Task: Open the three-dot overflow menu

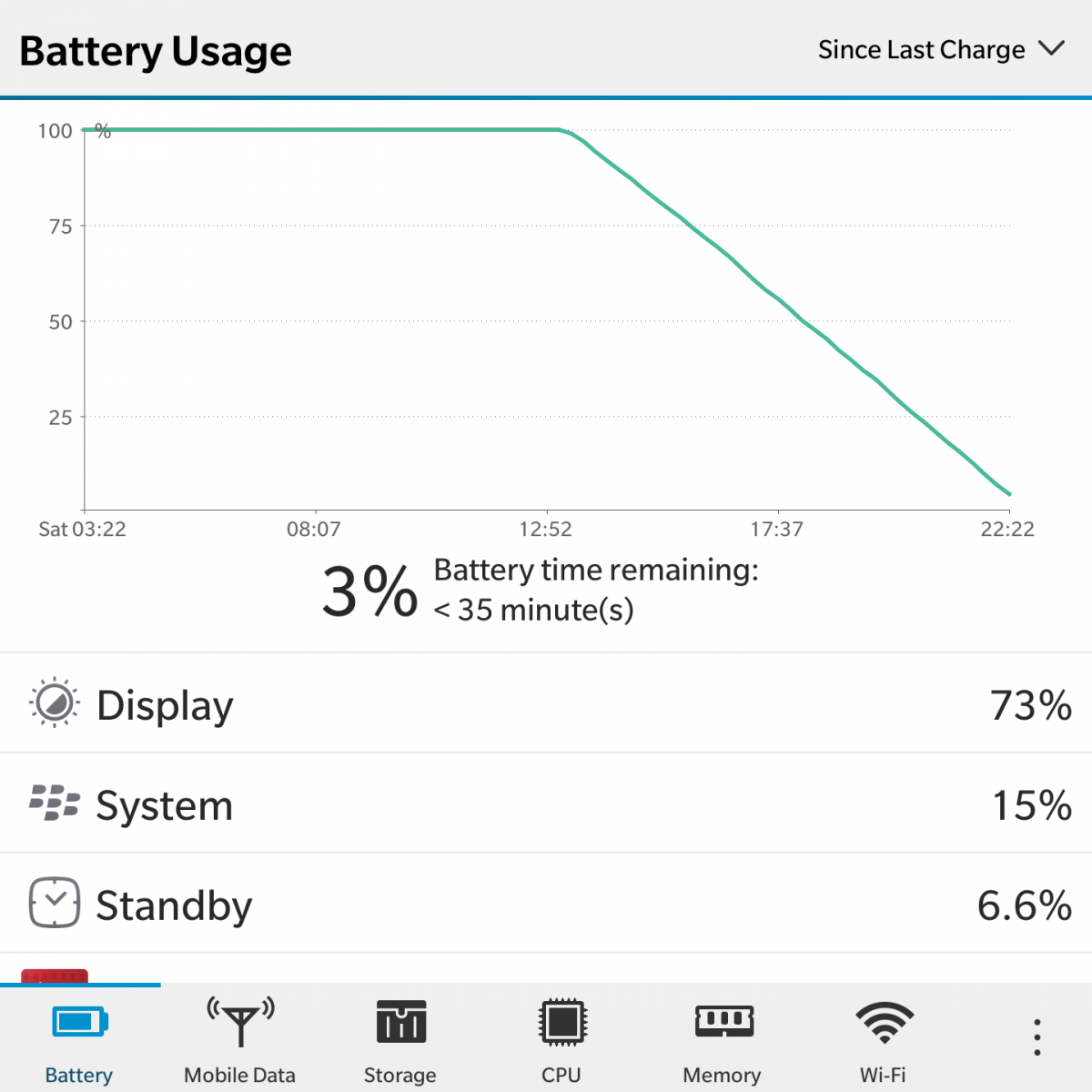Action: pyautogui.click(x=1036, y=1037)
